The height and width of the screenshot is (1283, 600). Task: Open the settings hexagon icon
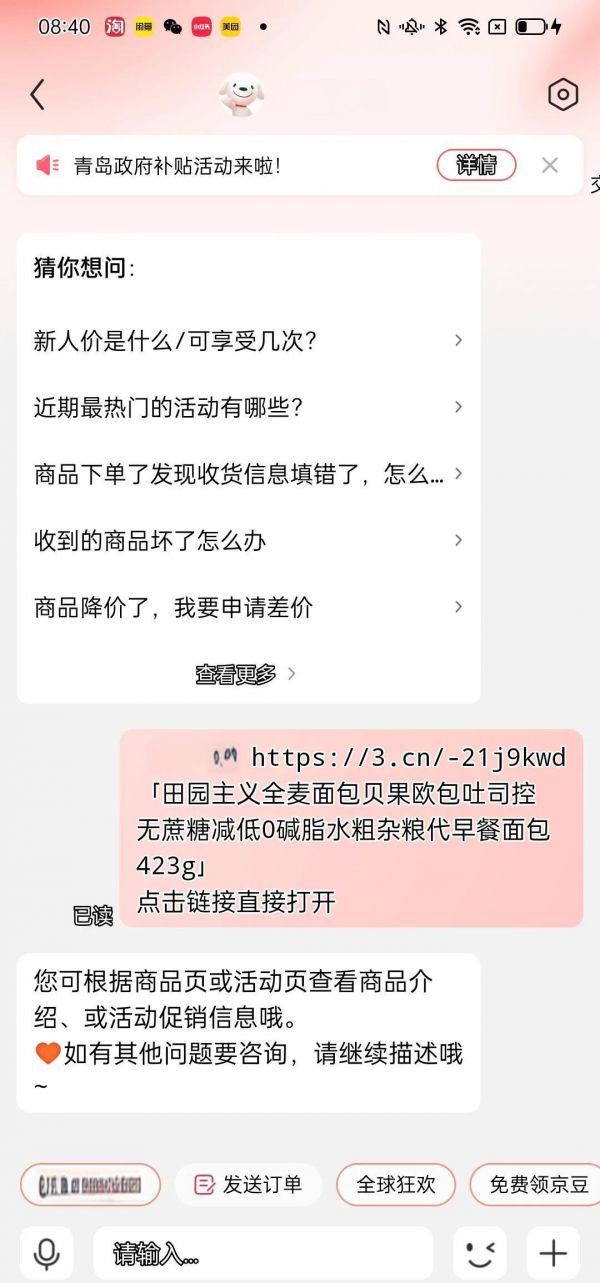[x=563, y=95]
